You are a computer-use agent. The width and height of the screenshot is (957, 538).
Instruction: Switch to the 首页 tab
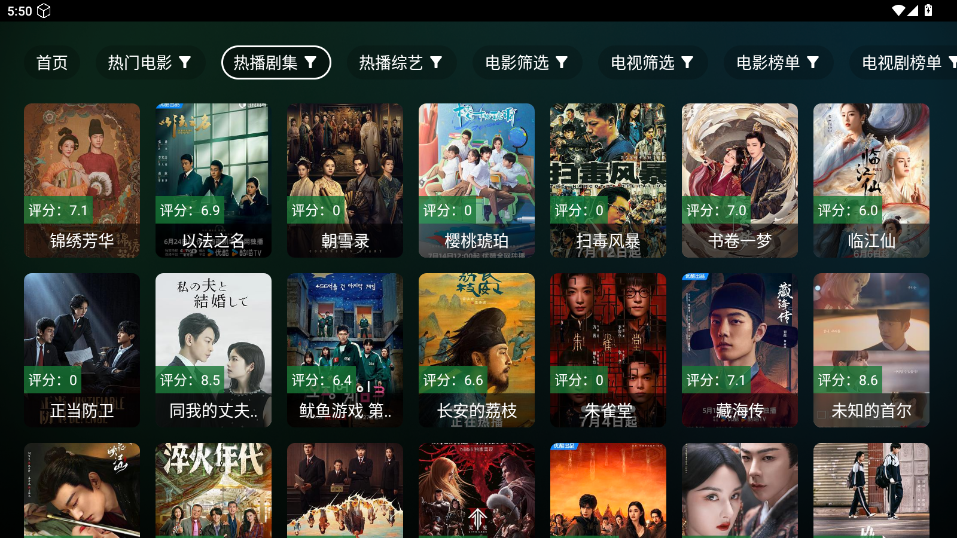coord(52,62)
